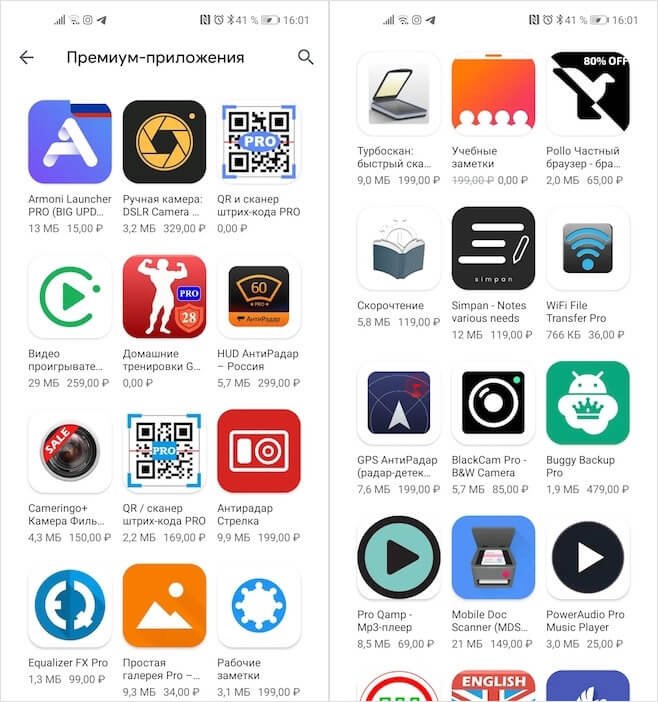Open WiFi File Transfer Pro app
The height and width of the screenshot is (702, 658).
pyautogui.click(x=587, y=248)
